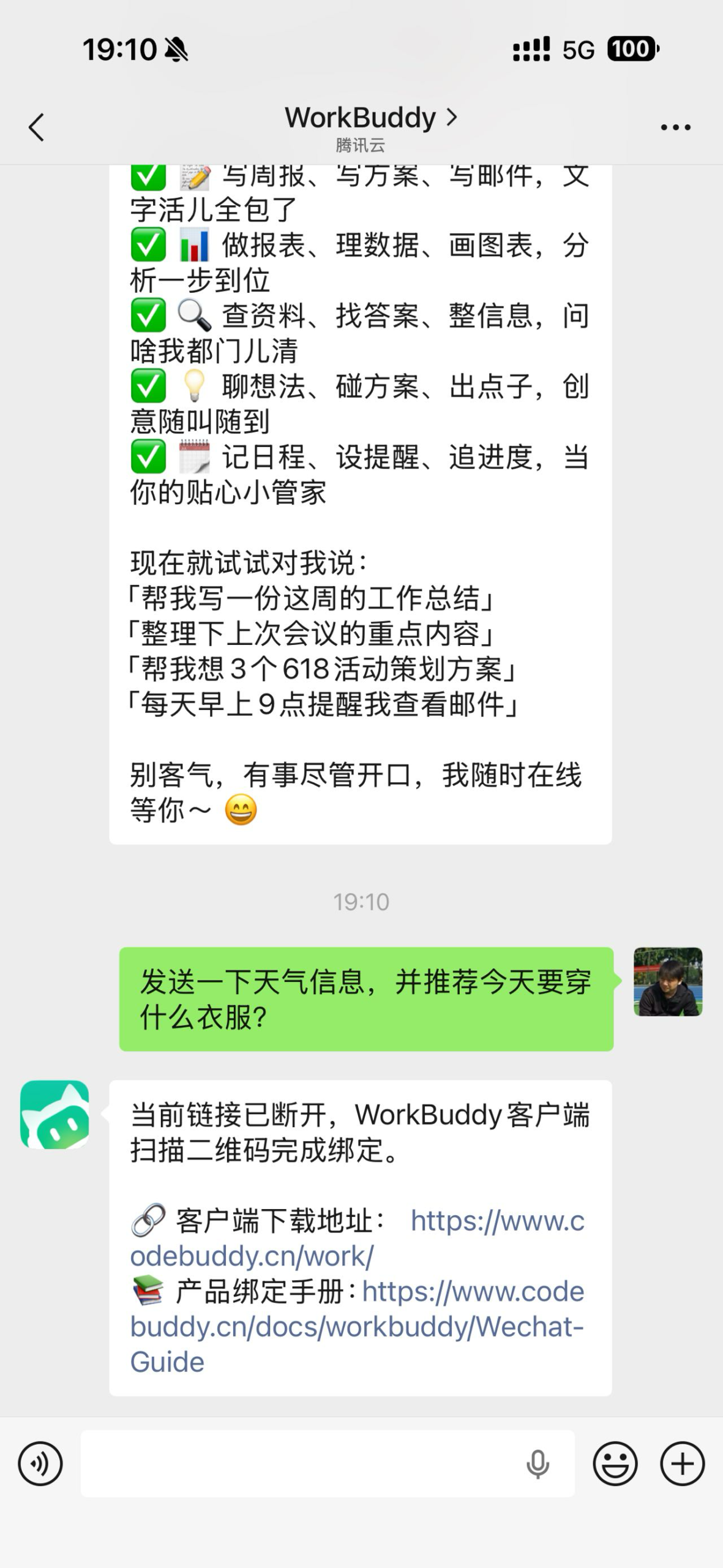Open chat details via the chevron after WorkBuddy
Screen dimensions: 723x1568
click(451, 118)
